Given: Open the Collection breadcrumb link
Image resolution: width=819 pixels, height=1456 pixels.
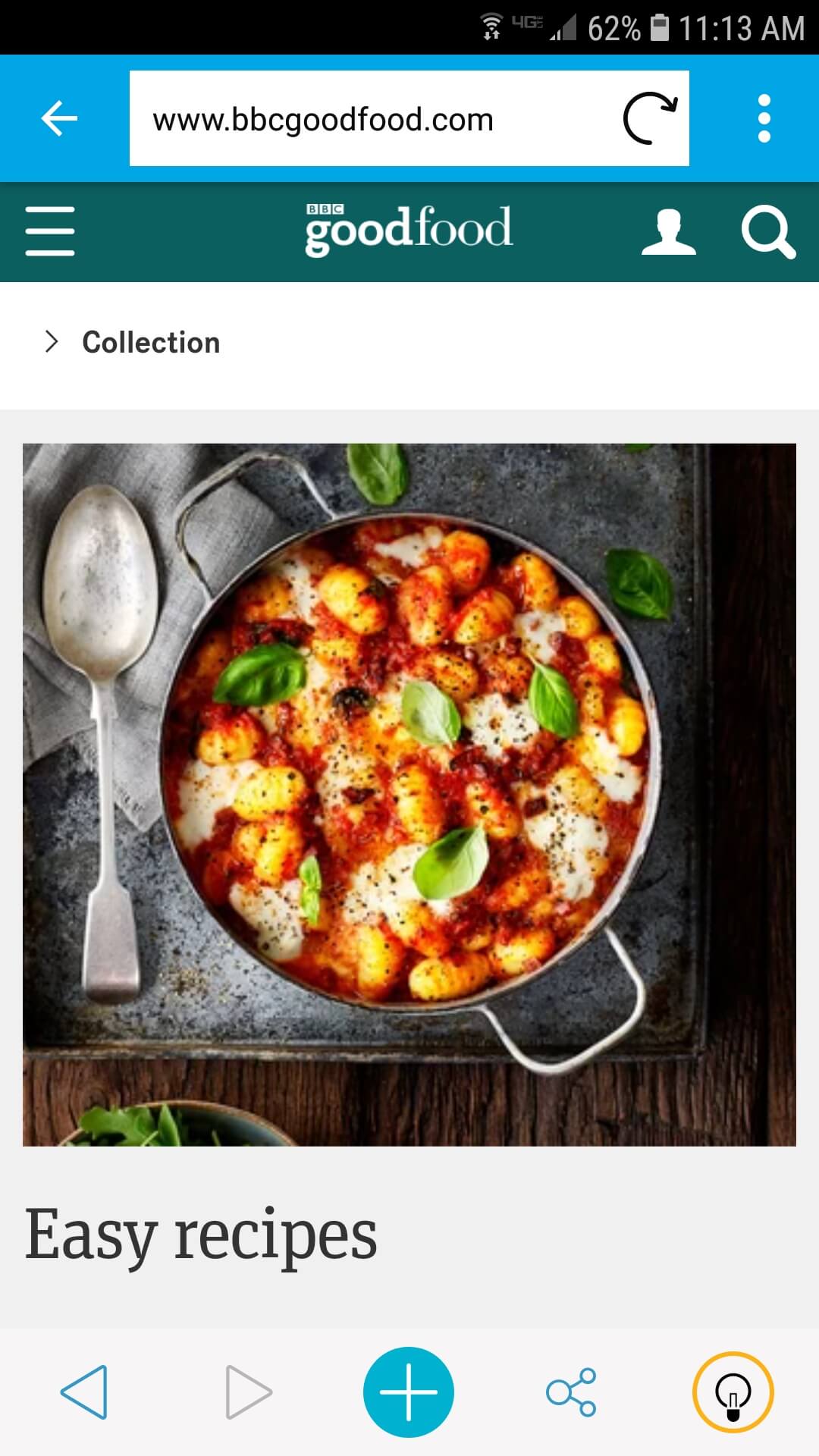Looking at the screenshot, I should tap(150, 343).
